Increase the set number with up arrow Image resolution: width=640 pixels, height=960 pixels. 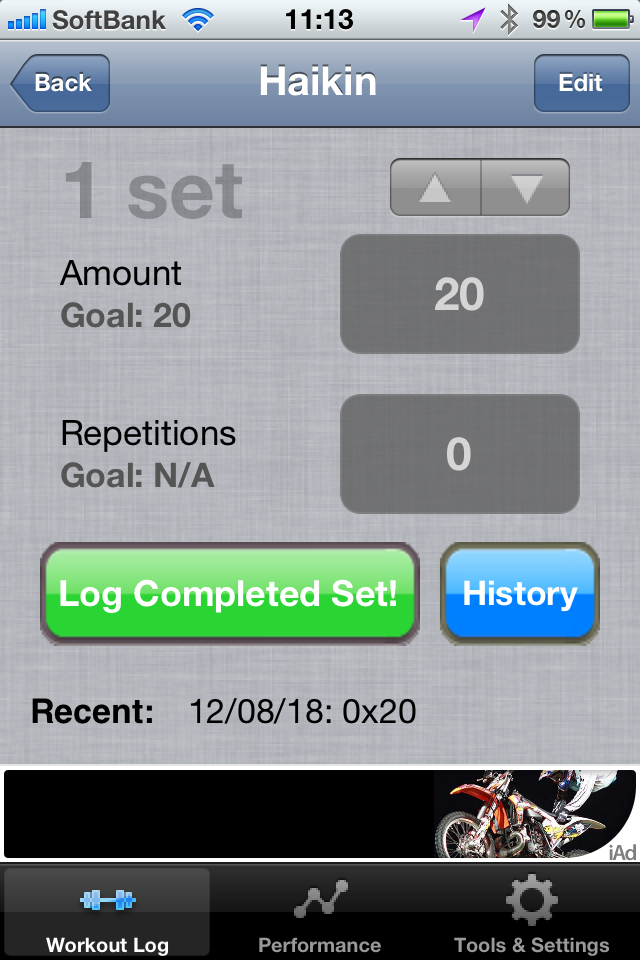435,187
